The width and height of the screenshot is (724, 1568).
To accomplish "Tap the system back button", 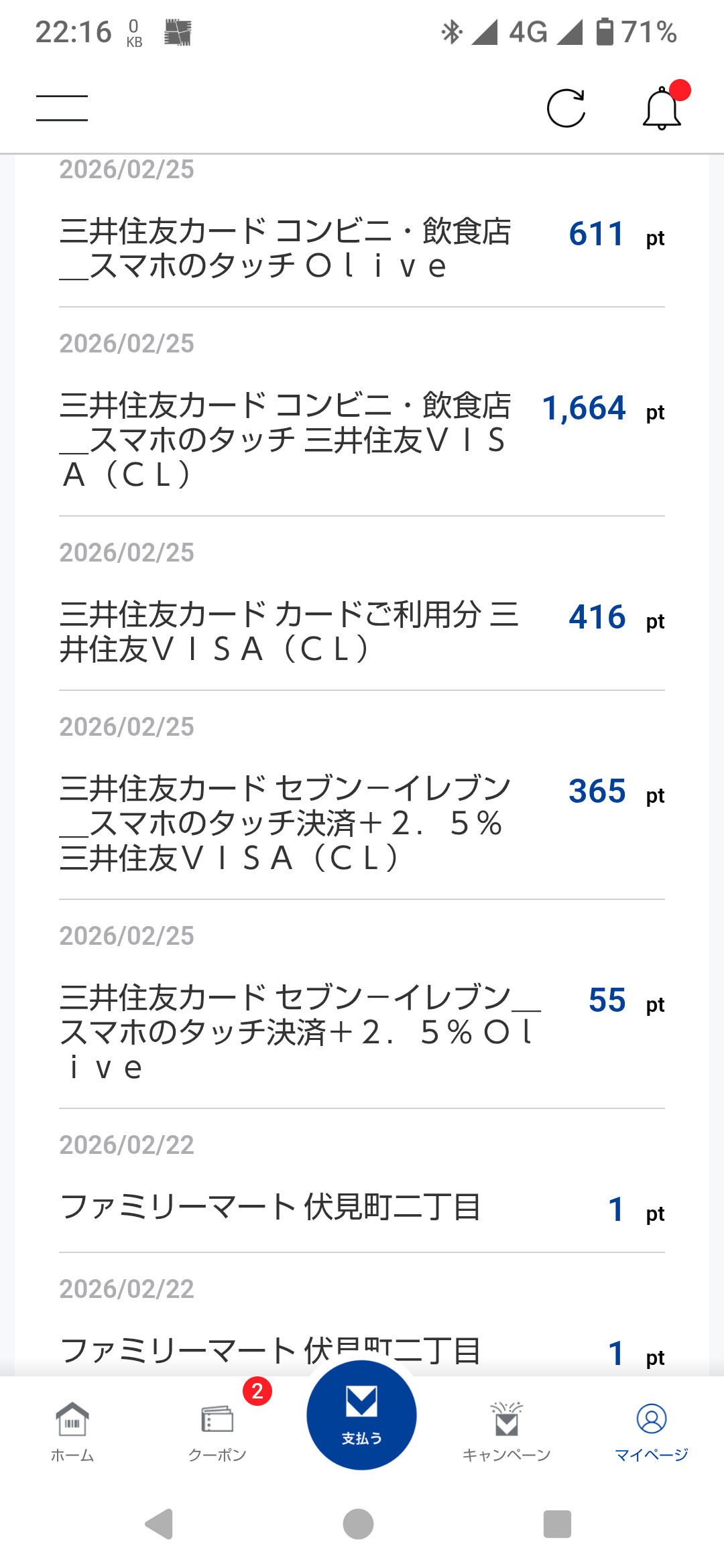I will (160, 1524).
